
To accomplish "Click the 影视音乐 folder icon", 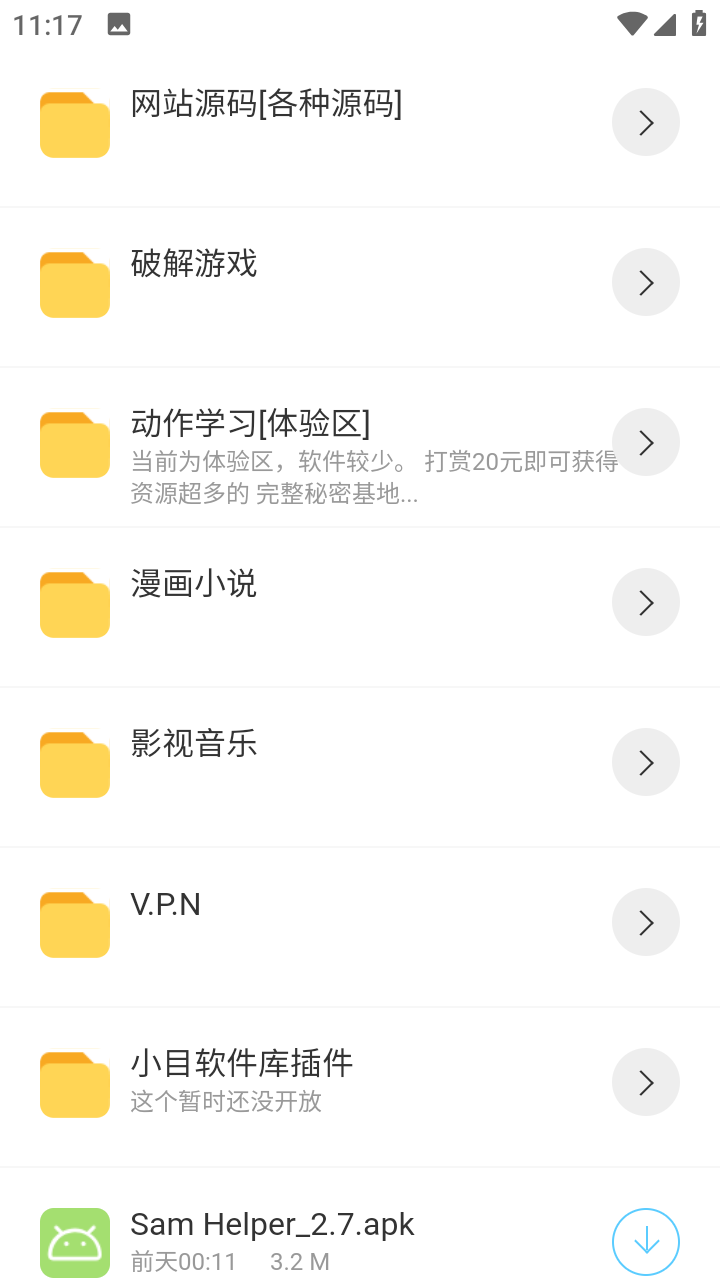I will pos(74,764).
